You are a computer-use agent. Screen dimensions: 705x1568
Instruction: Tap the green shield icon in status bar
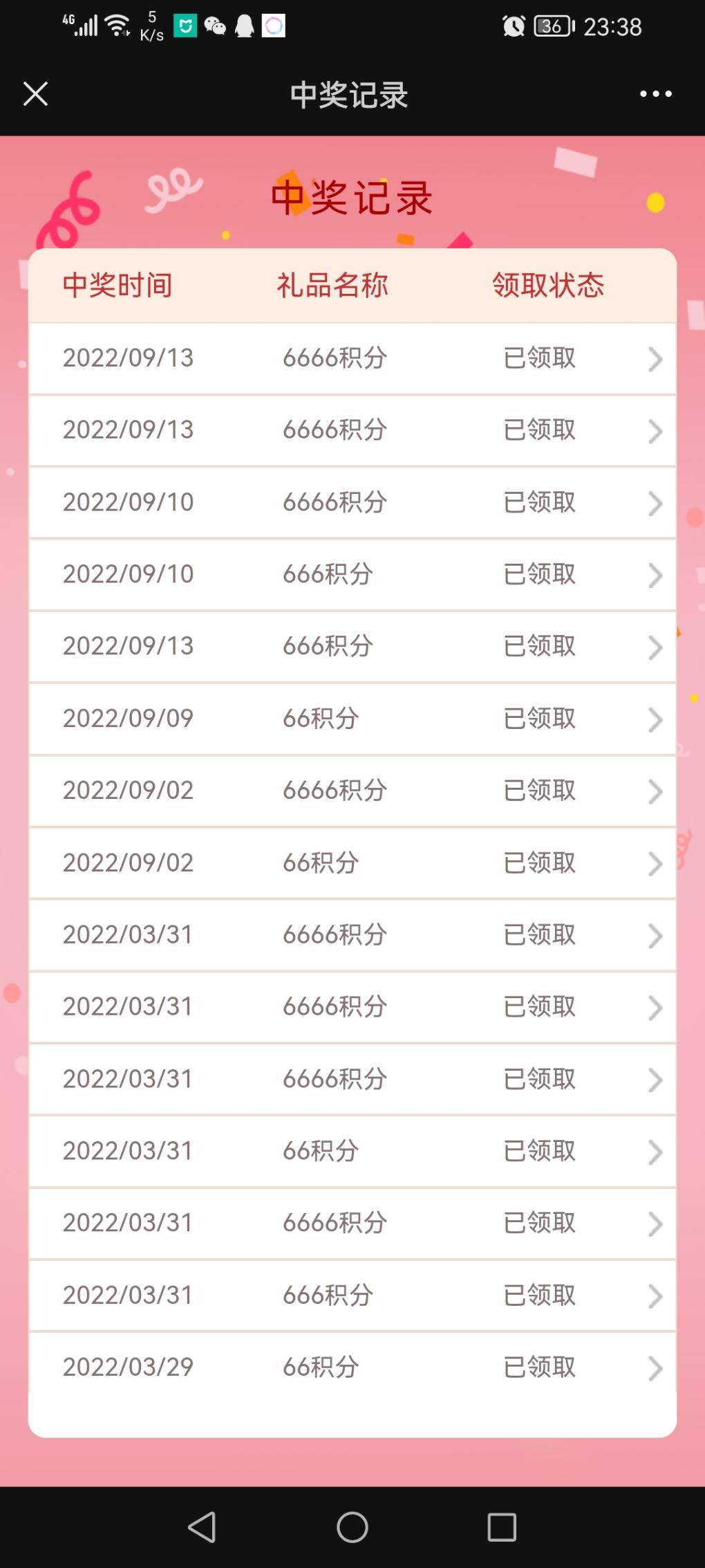(185, 25)
